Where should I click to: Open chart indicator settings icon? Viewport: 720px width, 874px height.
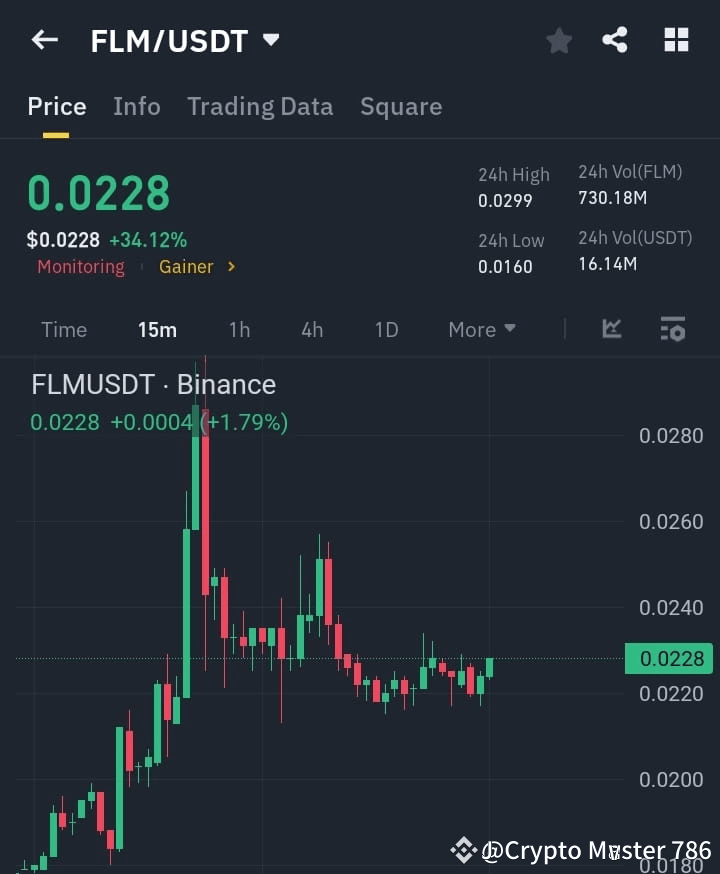tap(673, 329)
